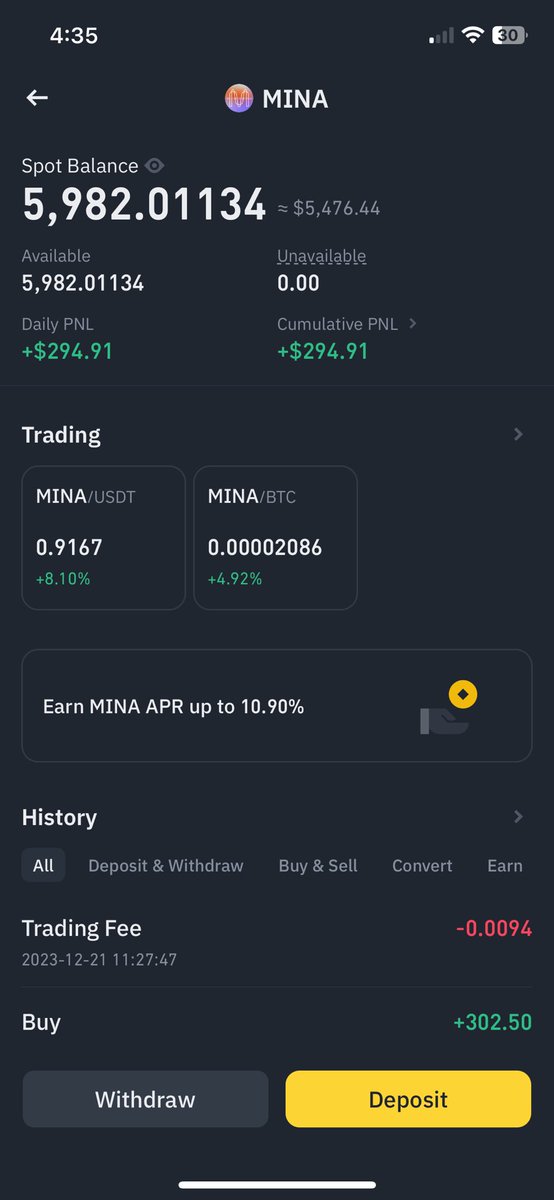Show Convert history

coord(422,866)
